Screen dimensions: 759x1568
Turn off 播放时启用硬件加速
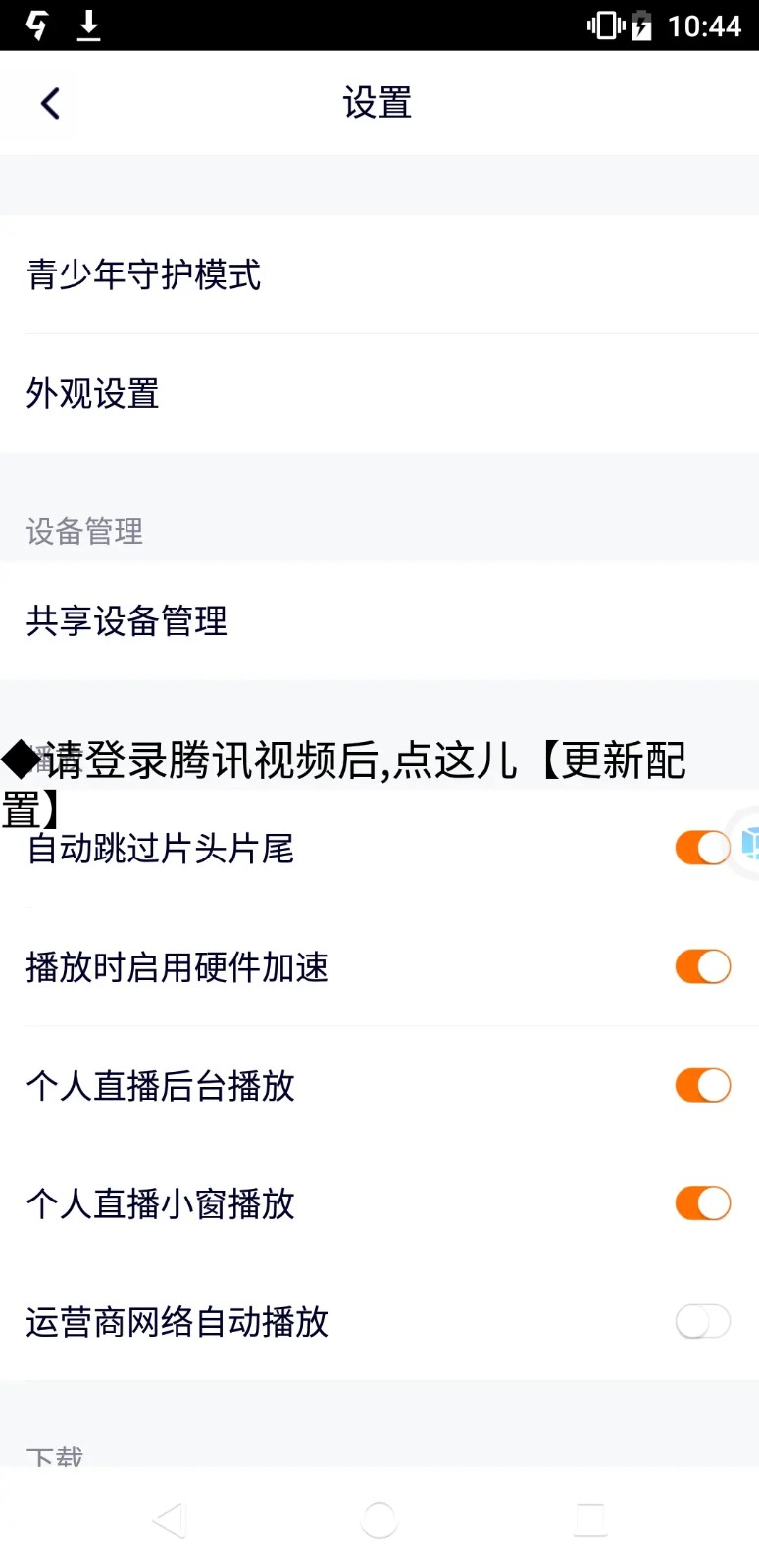click(x=702, y=966)
